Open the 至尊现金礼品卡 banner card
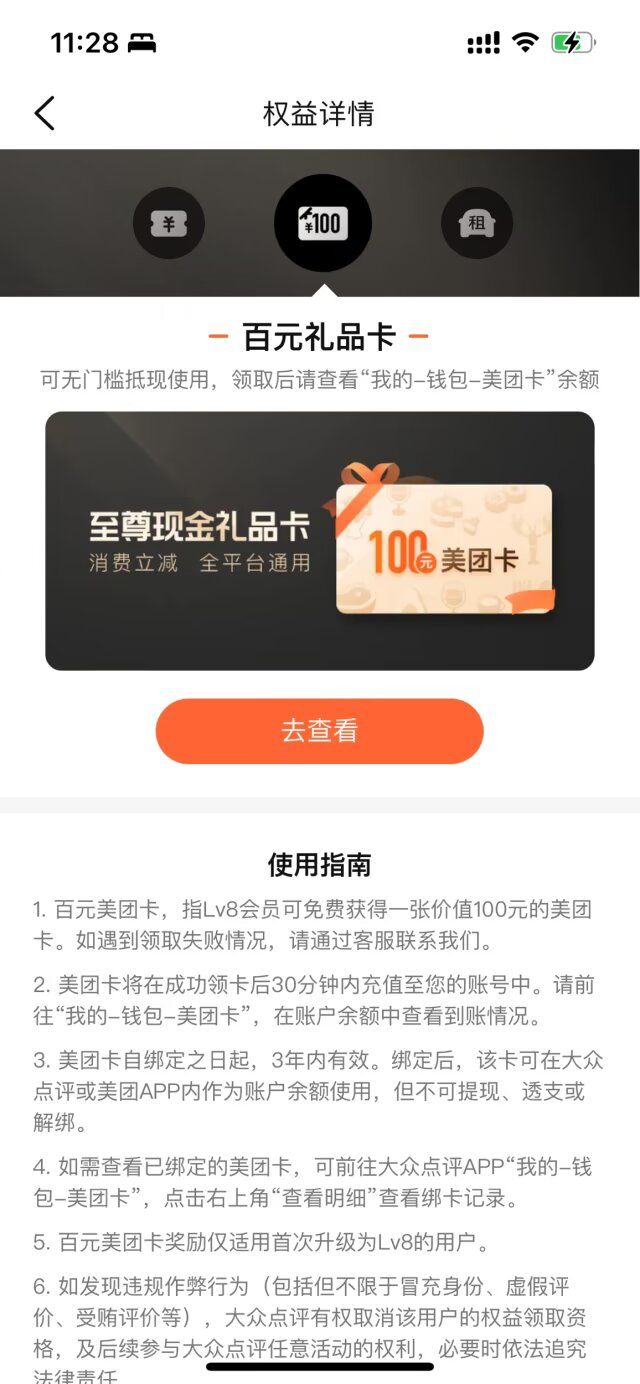The width and height of the screenshot is (640, 1384). tap(319, 541)
